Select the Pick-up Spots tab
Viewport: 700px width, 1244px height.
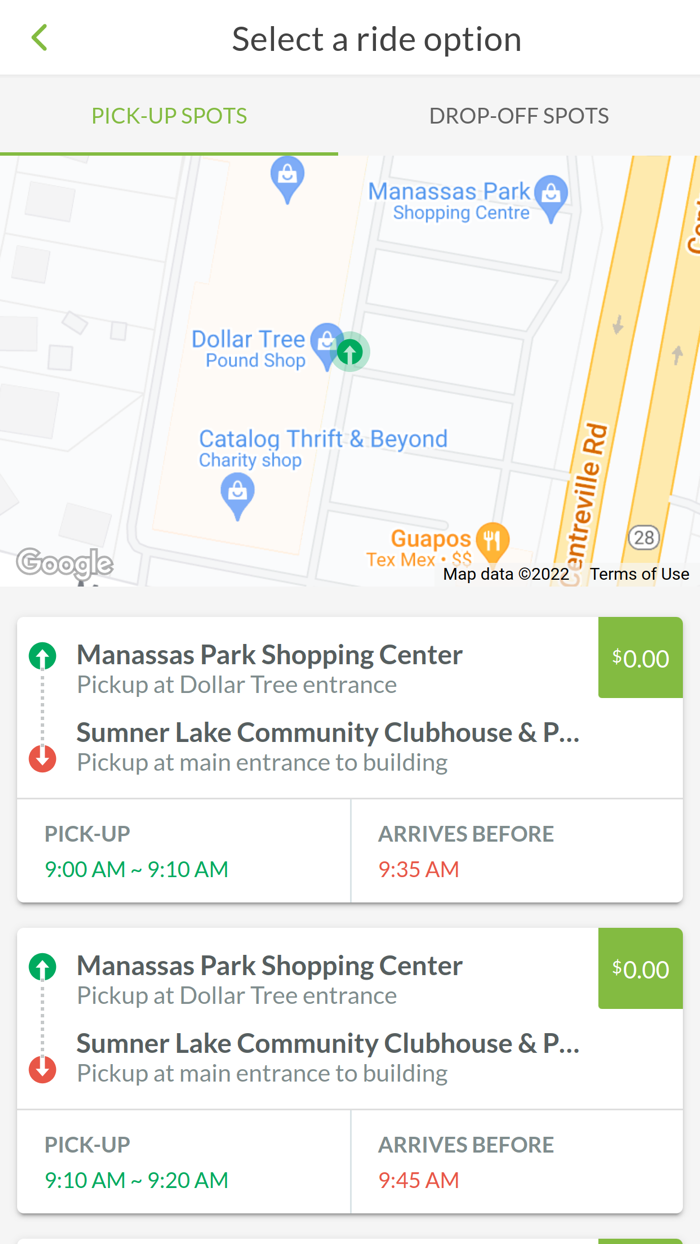(169, 116)
